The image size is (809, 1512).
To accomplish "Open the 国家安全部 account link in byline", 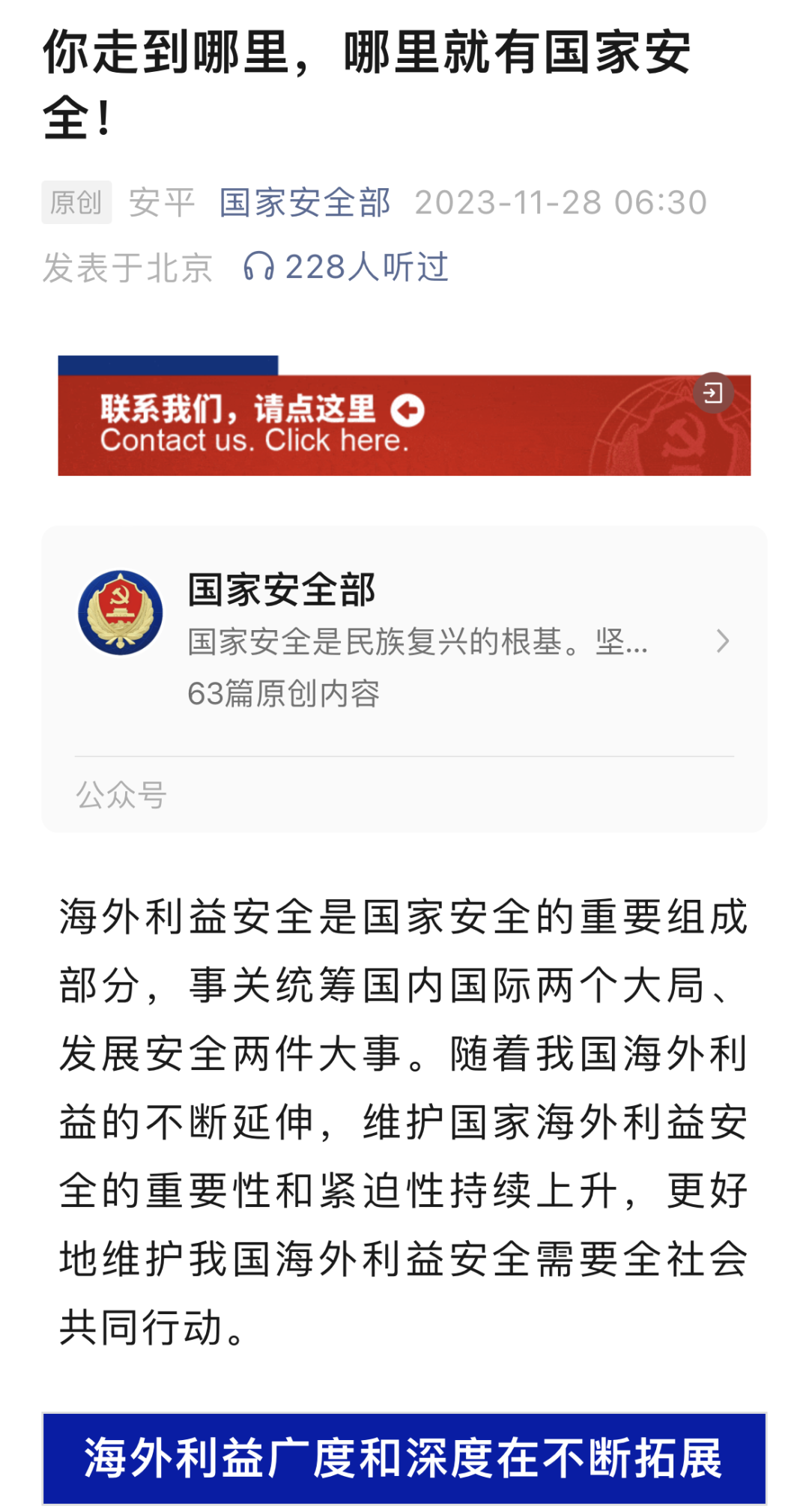I will 305,203.
